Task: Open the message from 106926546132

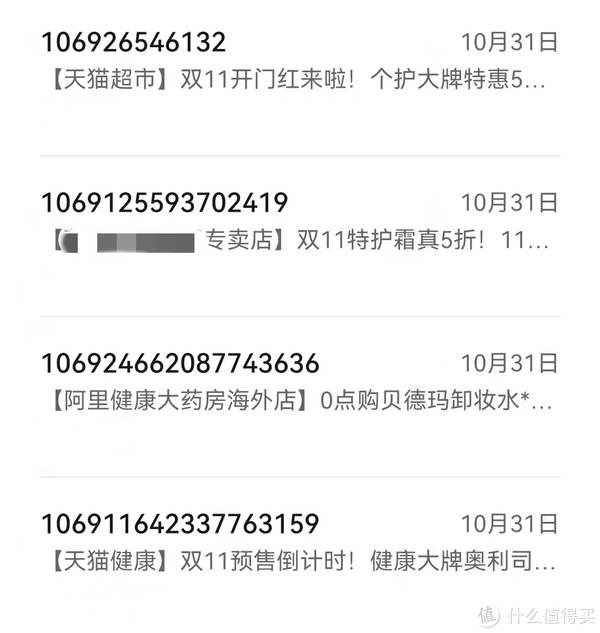Action: coord(298,62)
